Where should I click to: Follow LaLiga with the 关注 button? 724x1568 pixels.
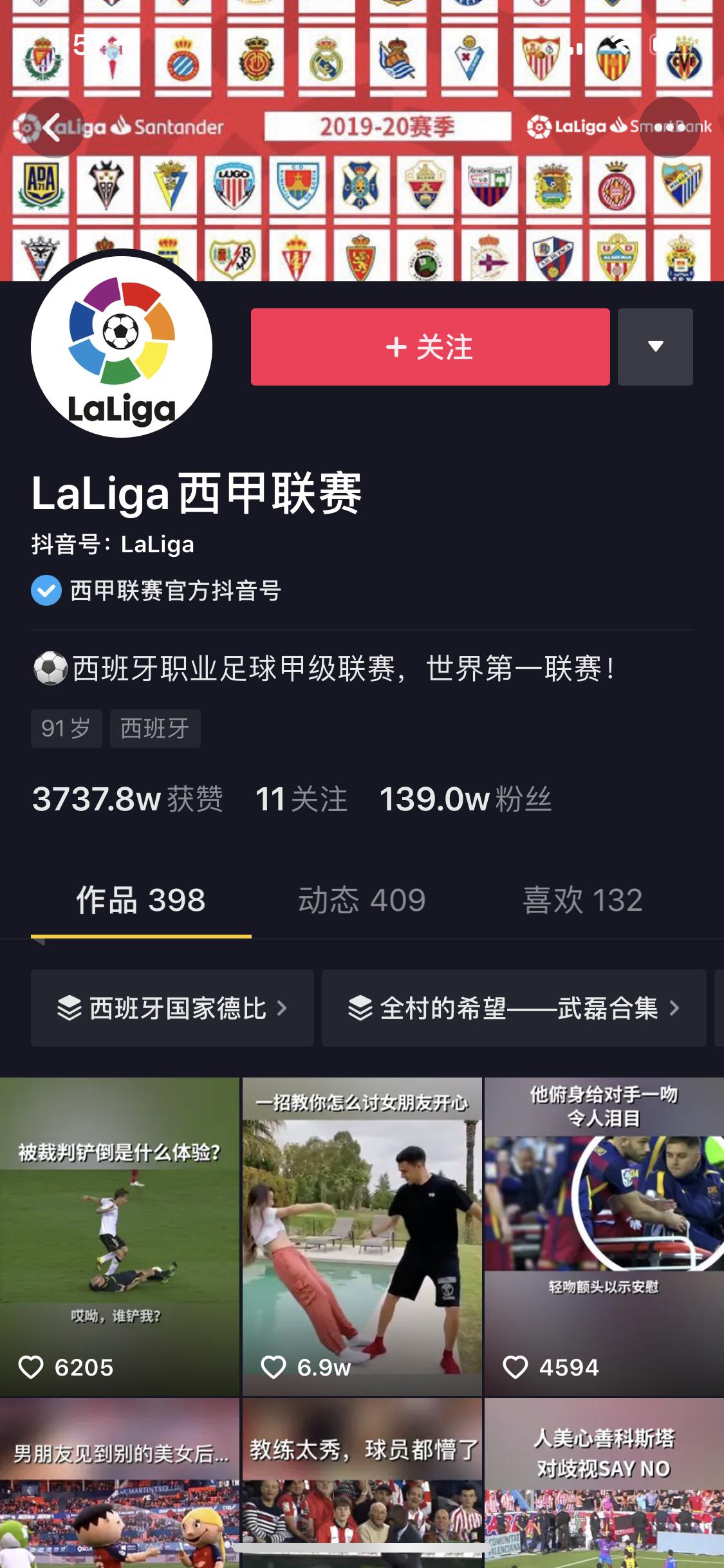[430, 347]
